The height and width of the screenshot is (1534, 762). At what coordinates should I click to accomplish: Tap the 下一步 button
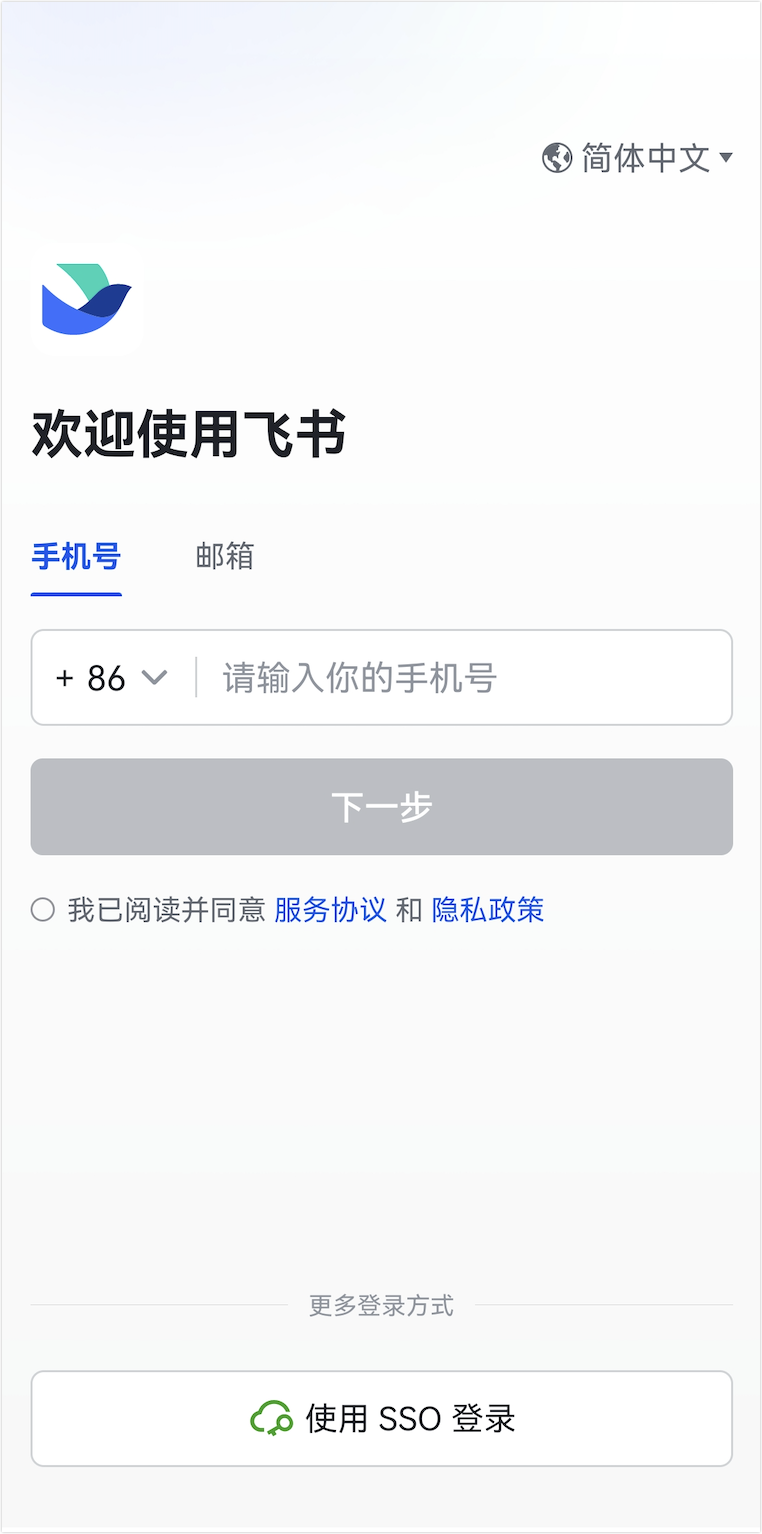(x=382, y=807)
